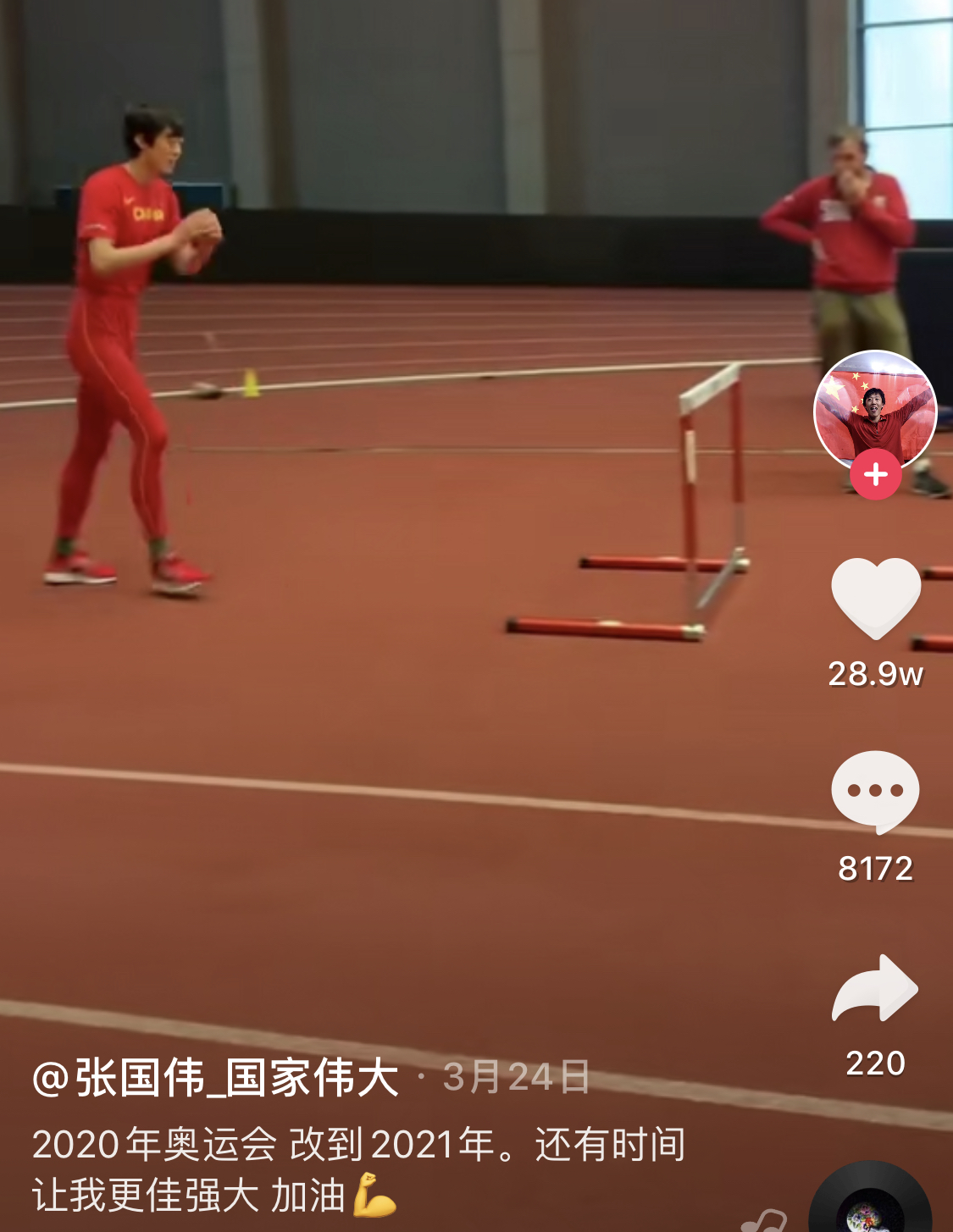Screen dimensions: 953x1232
Task: Like this video with the heart
Action: [875, 598]
